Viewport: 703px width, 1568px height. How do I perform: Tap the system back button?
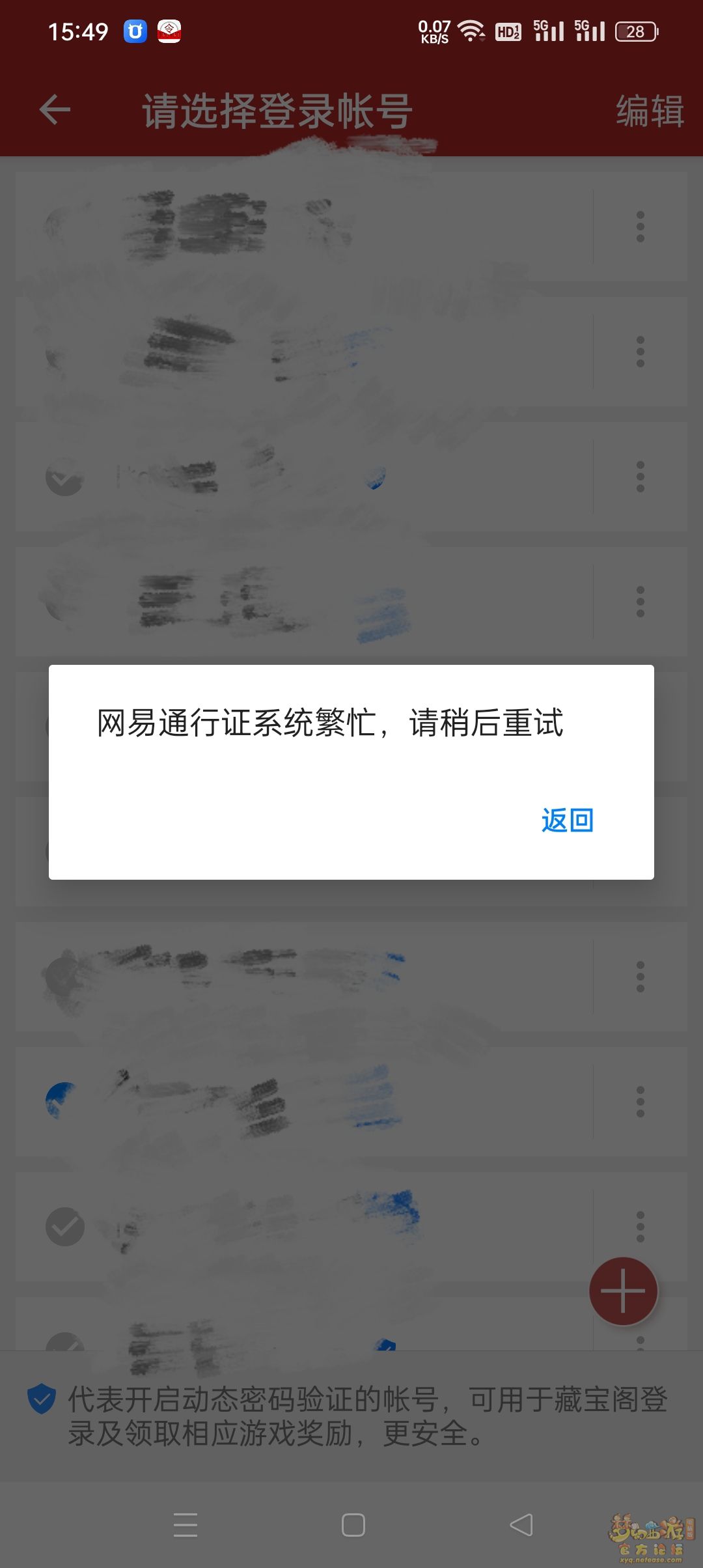click(521, 1524)
